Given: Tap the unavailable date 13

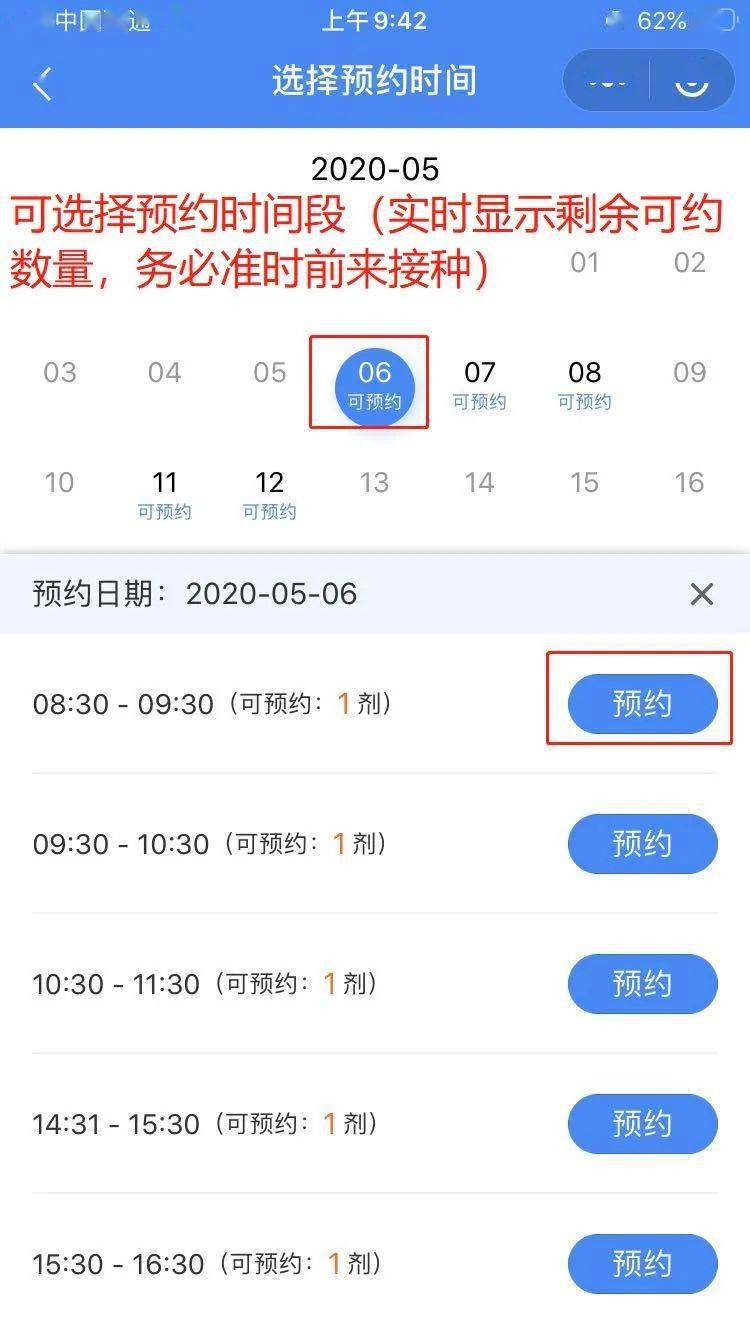Looking at the screenshot, I should coord(375,483).
